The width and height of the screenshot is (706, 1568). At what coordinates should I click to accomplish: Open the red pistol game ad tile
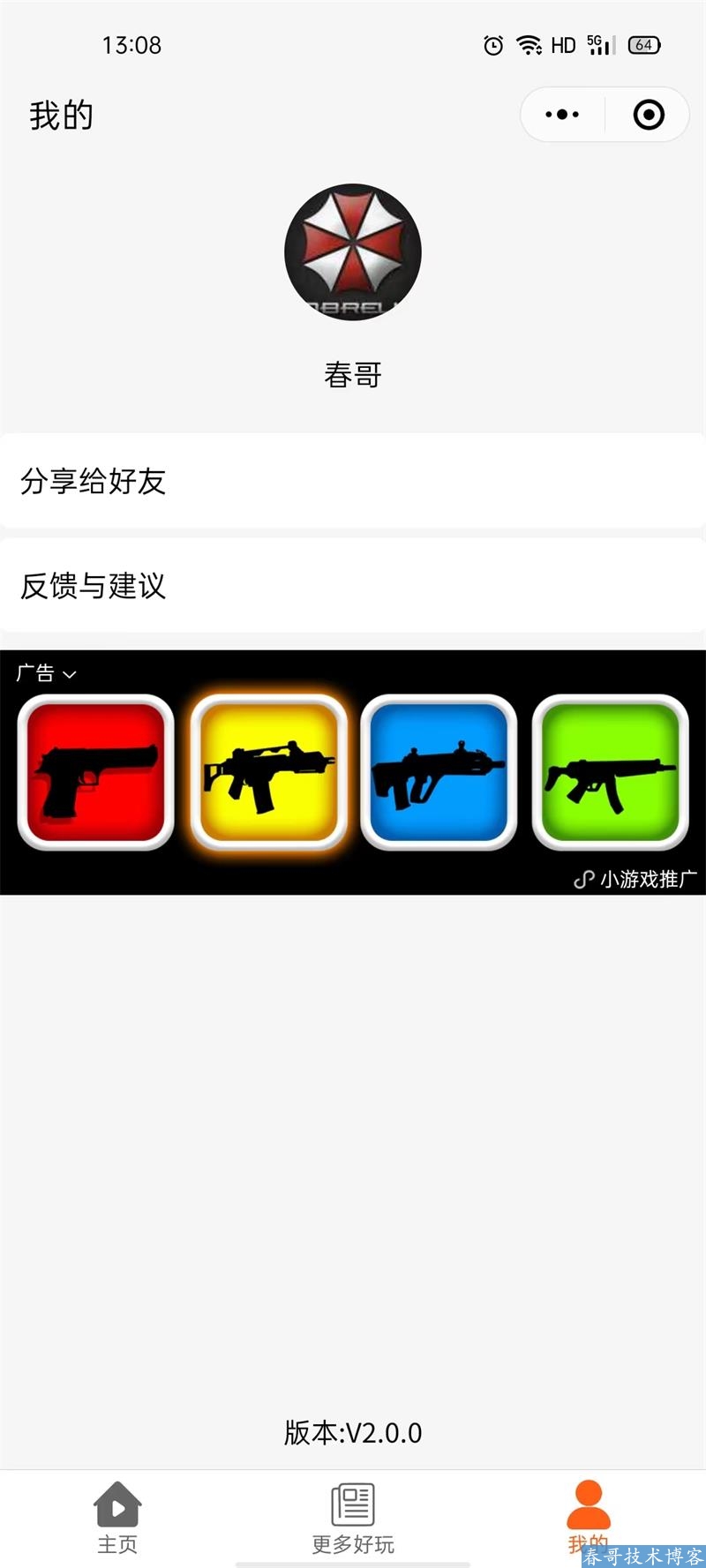click(95, 772)
